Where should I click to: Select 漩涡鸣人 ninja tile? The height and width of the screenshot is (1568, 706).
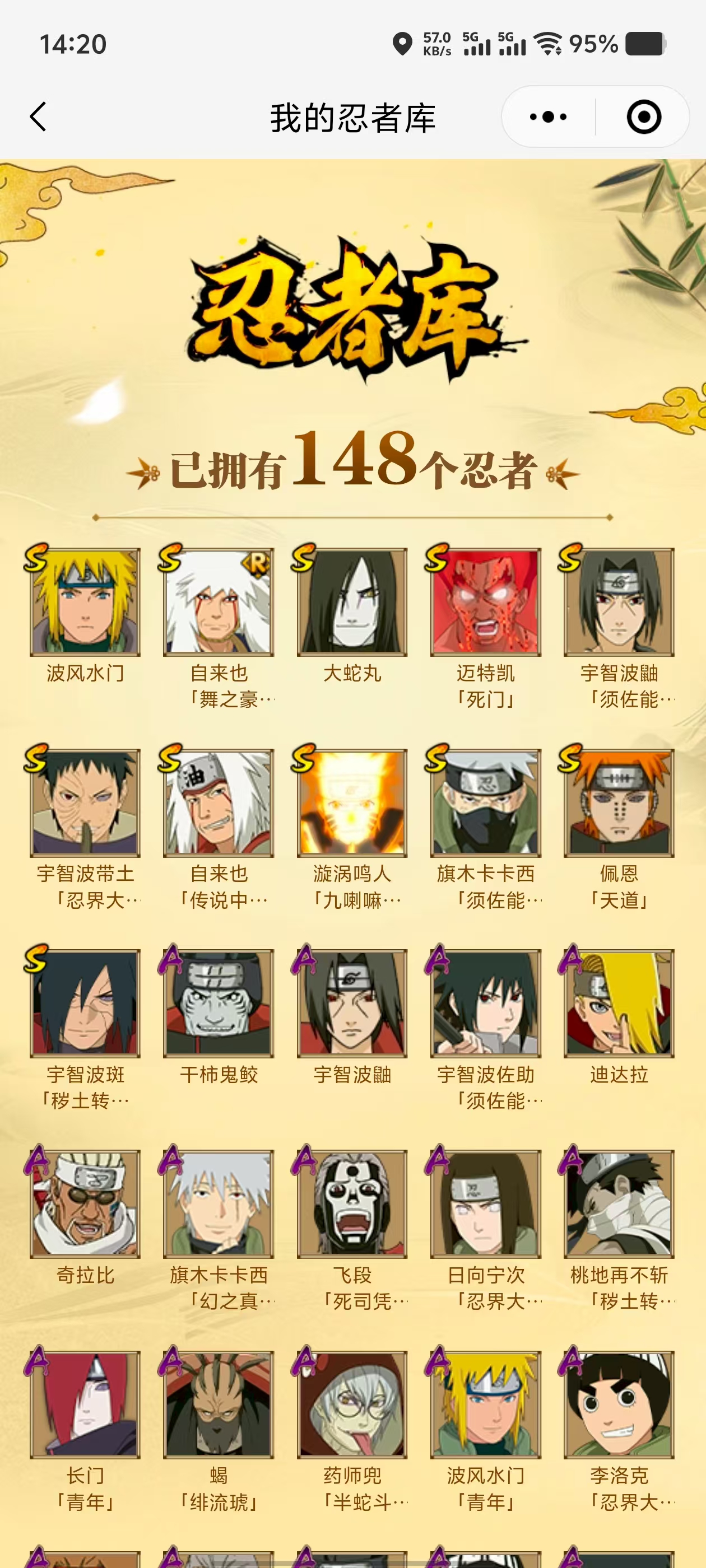pos(352,802)
